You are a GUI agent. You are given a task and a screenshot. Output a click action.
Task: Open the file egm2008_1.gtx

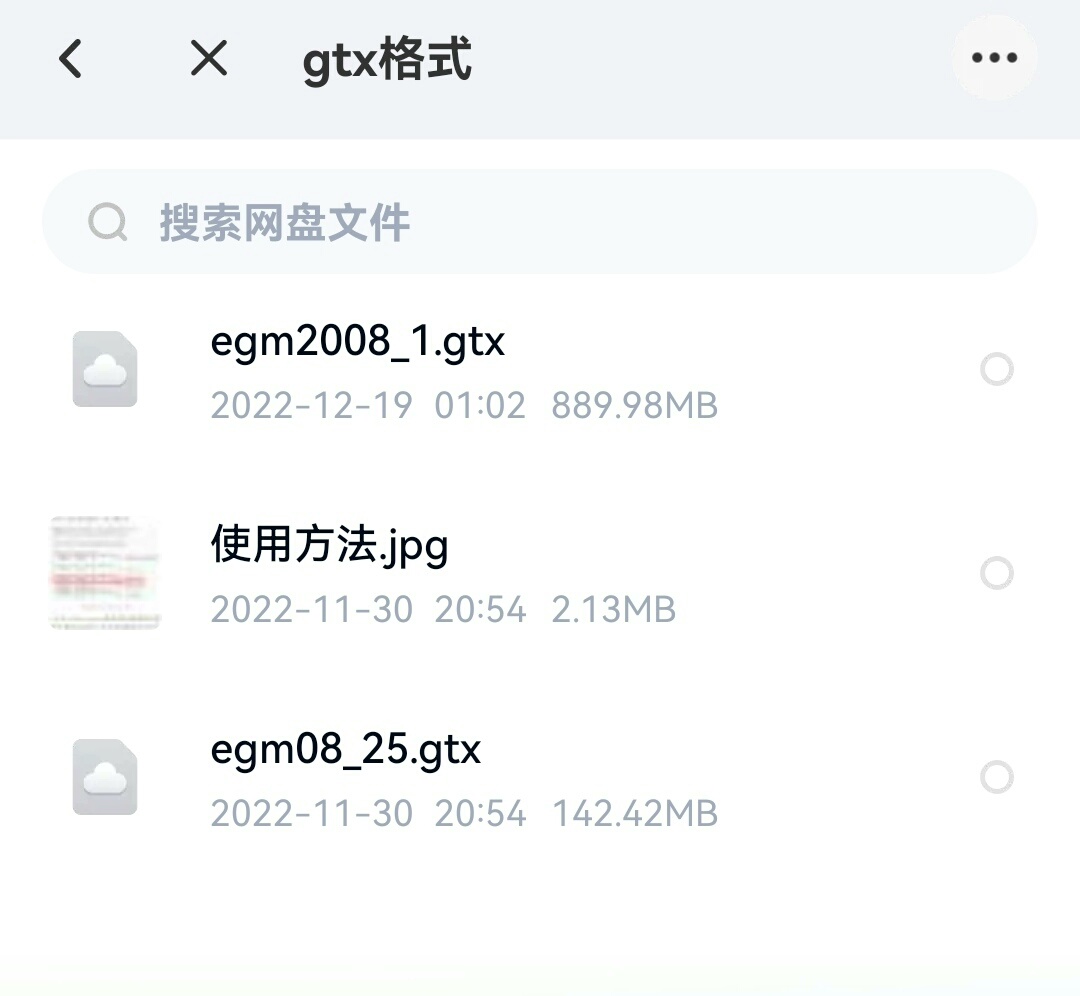358,343
